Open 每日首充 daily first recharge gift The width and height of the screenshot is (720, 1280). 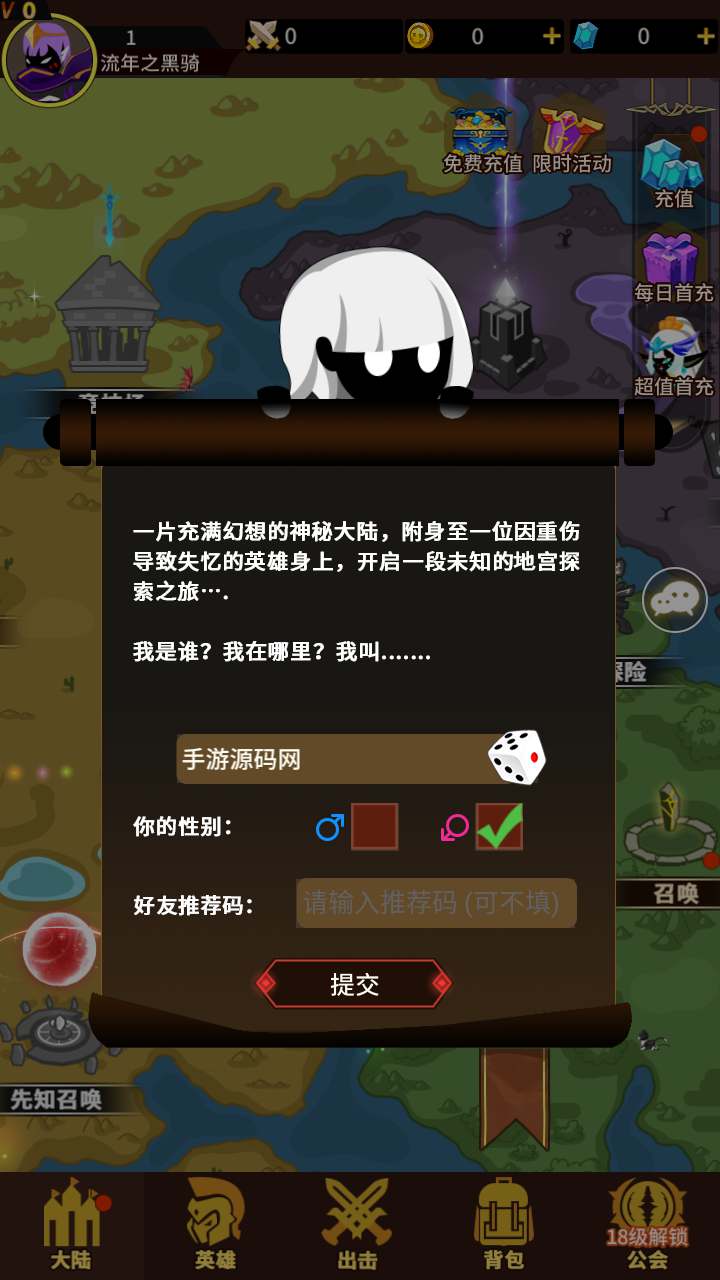pos(673,265)
